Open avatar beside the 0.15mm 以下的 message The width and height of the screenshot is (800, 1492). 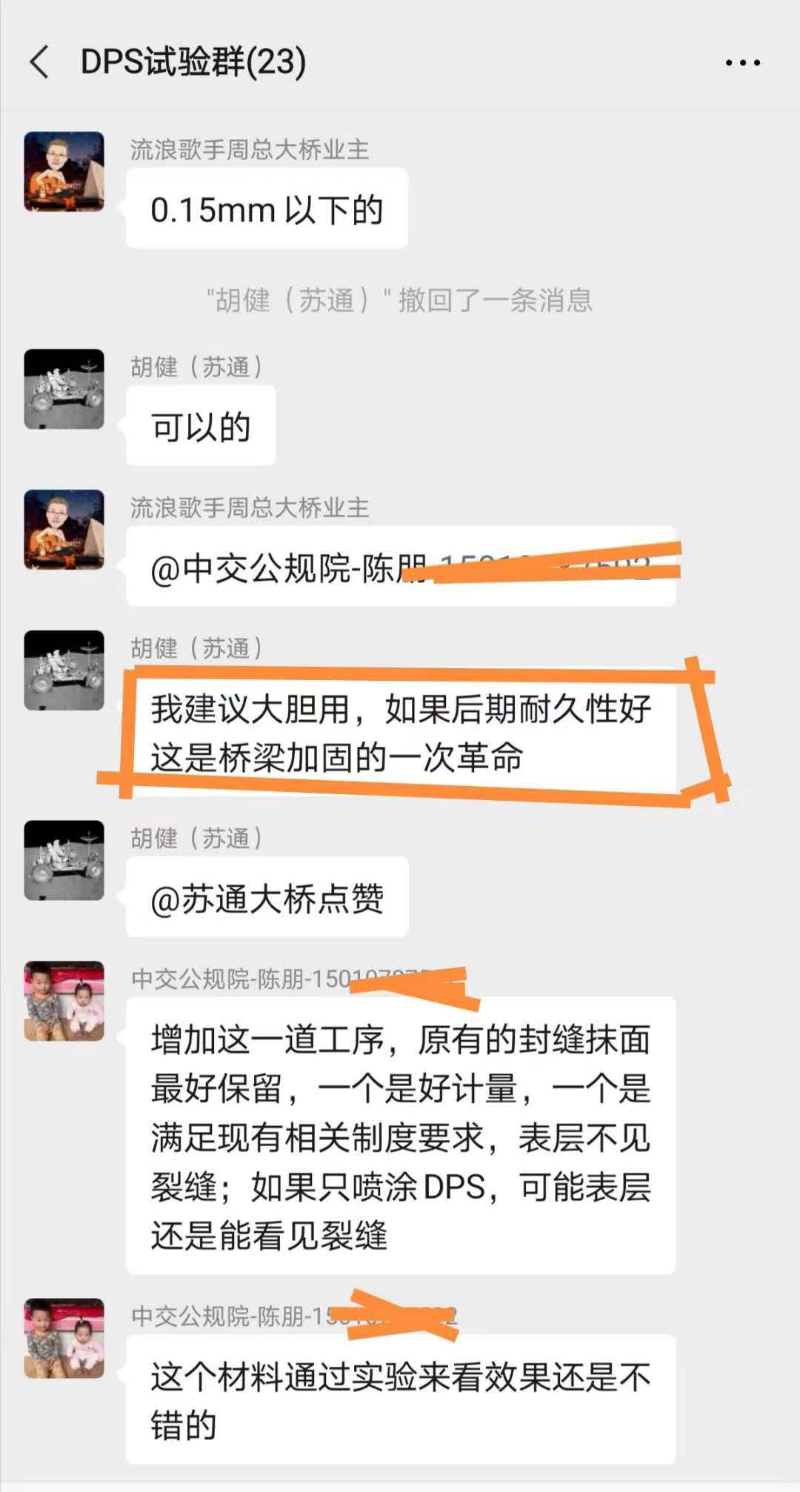pyautogui.click(x=64, y=171)
